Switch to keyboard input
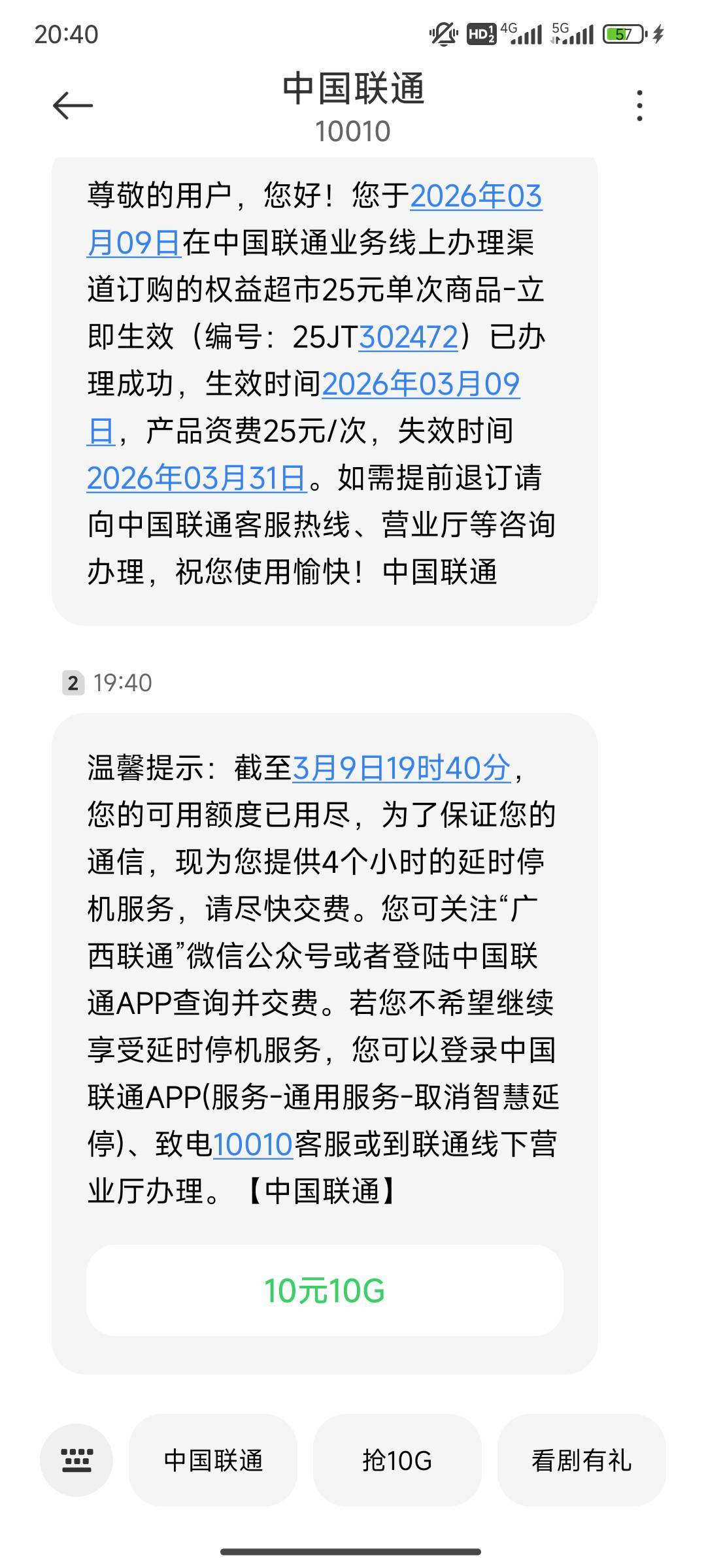This screenshot has height=1568, width=706. (x=76, y=1460)
